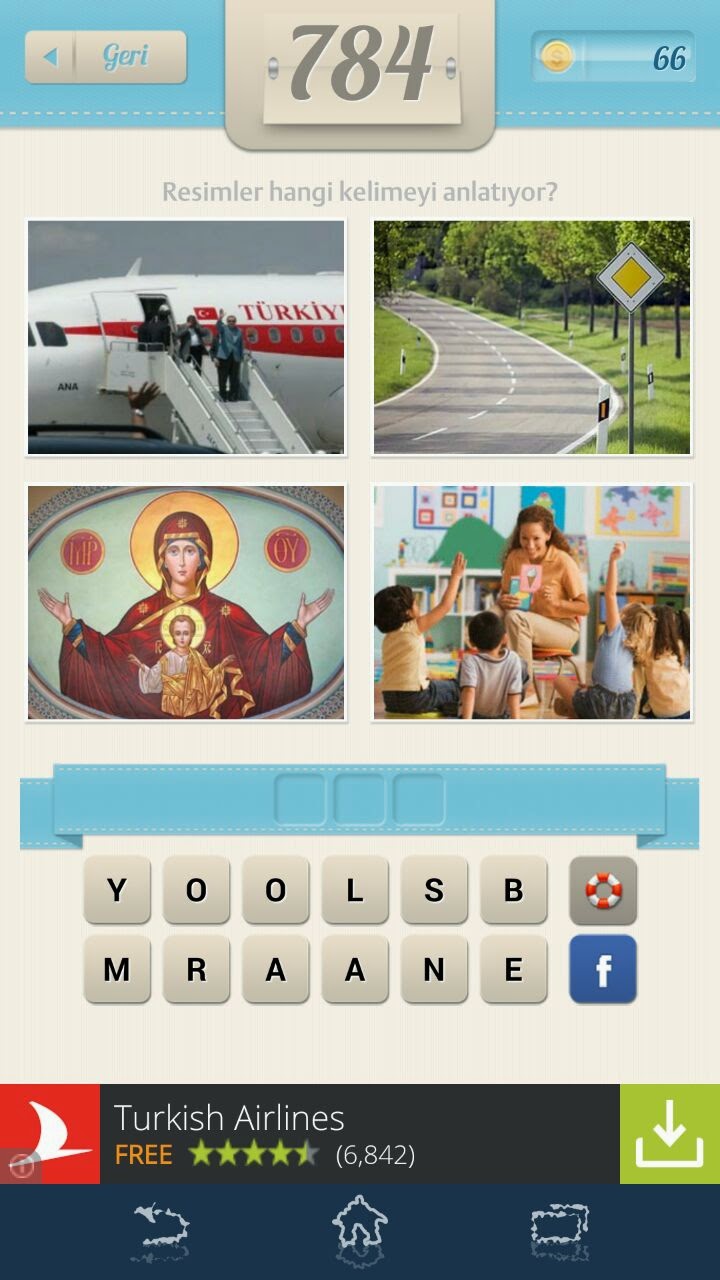Tap the lifebuoy hint button
The image size is (720, 1280).
(603, 890)
